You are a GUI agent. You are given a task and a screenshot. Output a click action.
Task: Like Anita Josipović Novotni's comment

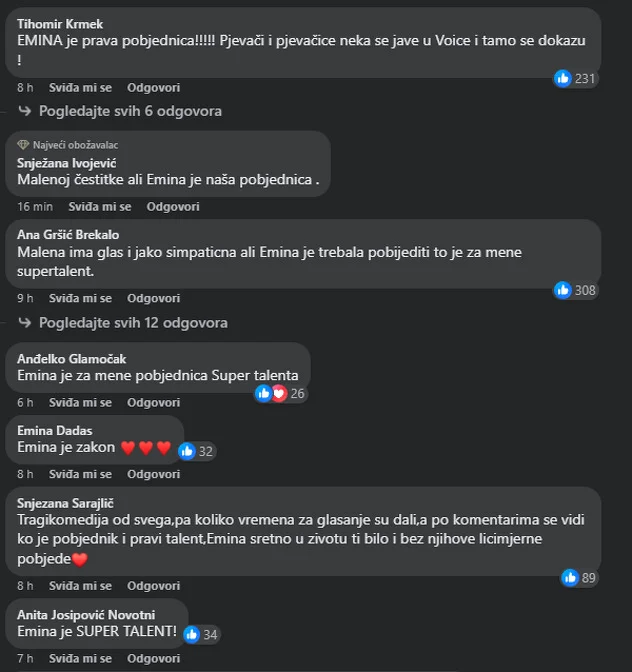click(80, 659)
